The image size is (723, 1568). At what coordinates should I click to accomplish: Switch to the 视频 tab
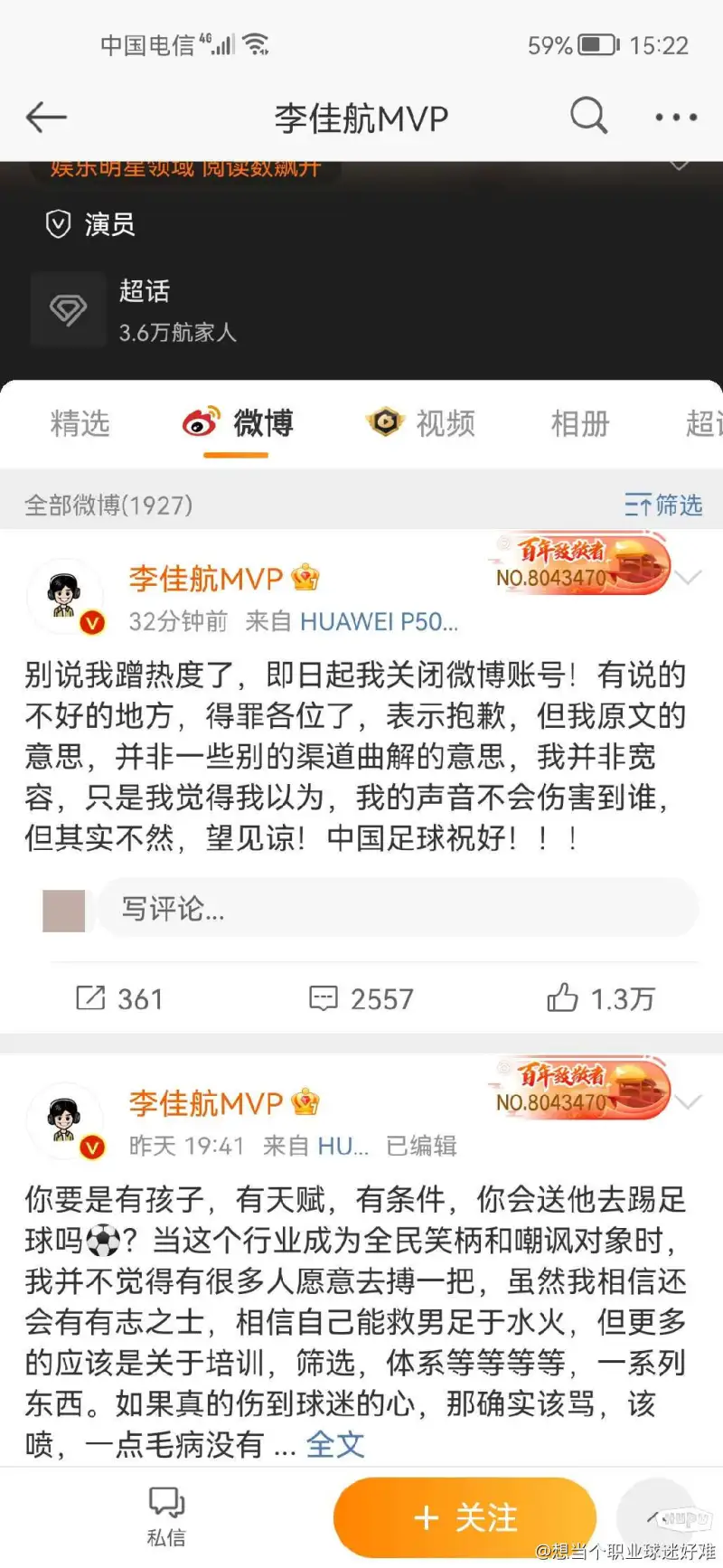(421, 423)
